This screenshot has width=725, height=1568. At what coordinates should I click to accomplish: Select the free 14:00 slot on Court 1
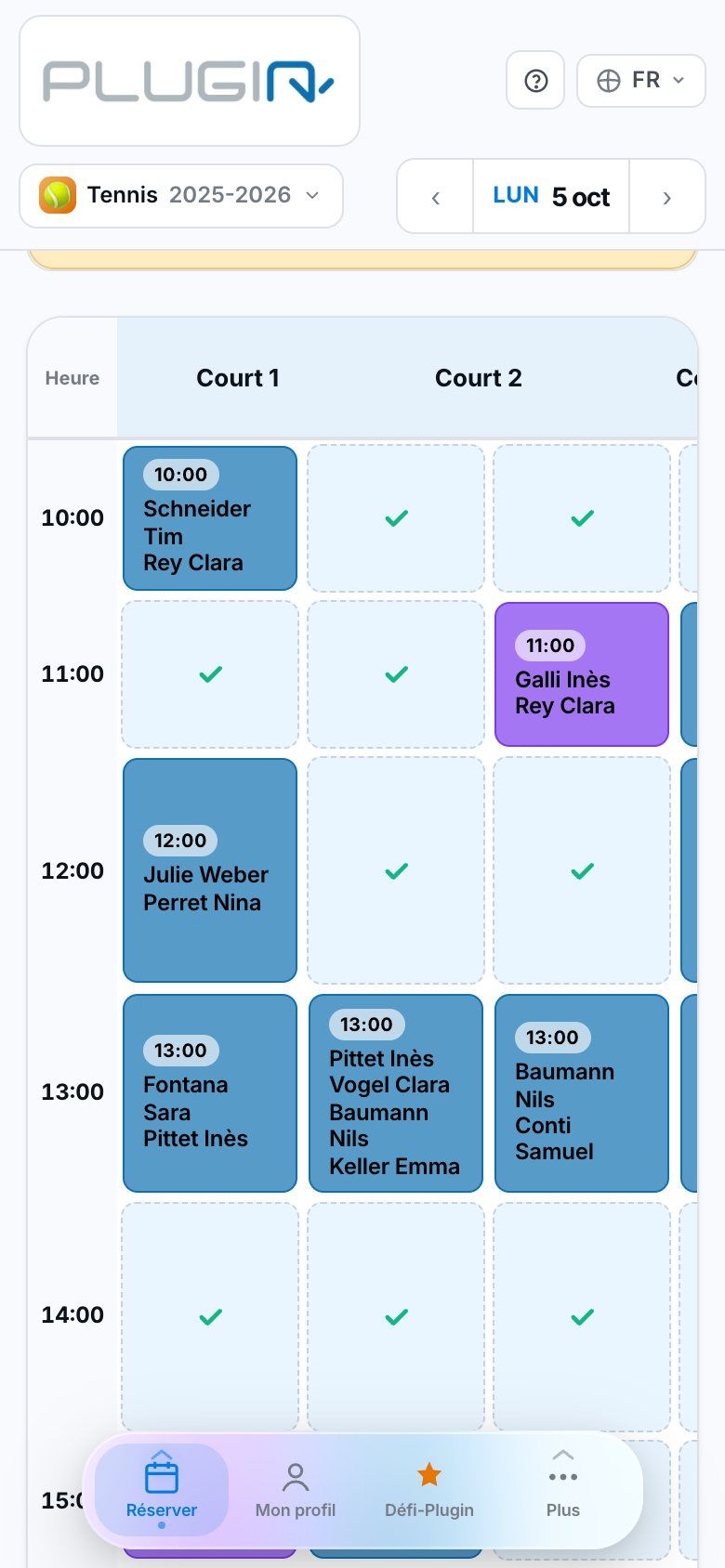tap(210, 1316)
